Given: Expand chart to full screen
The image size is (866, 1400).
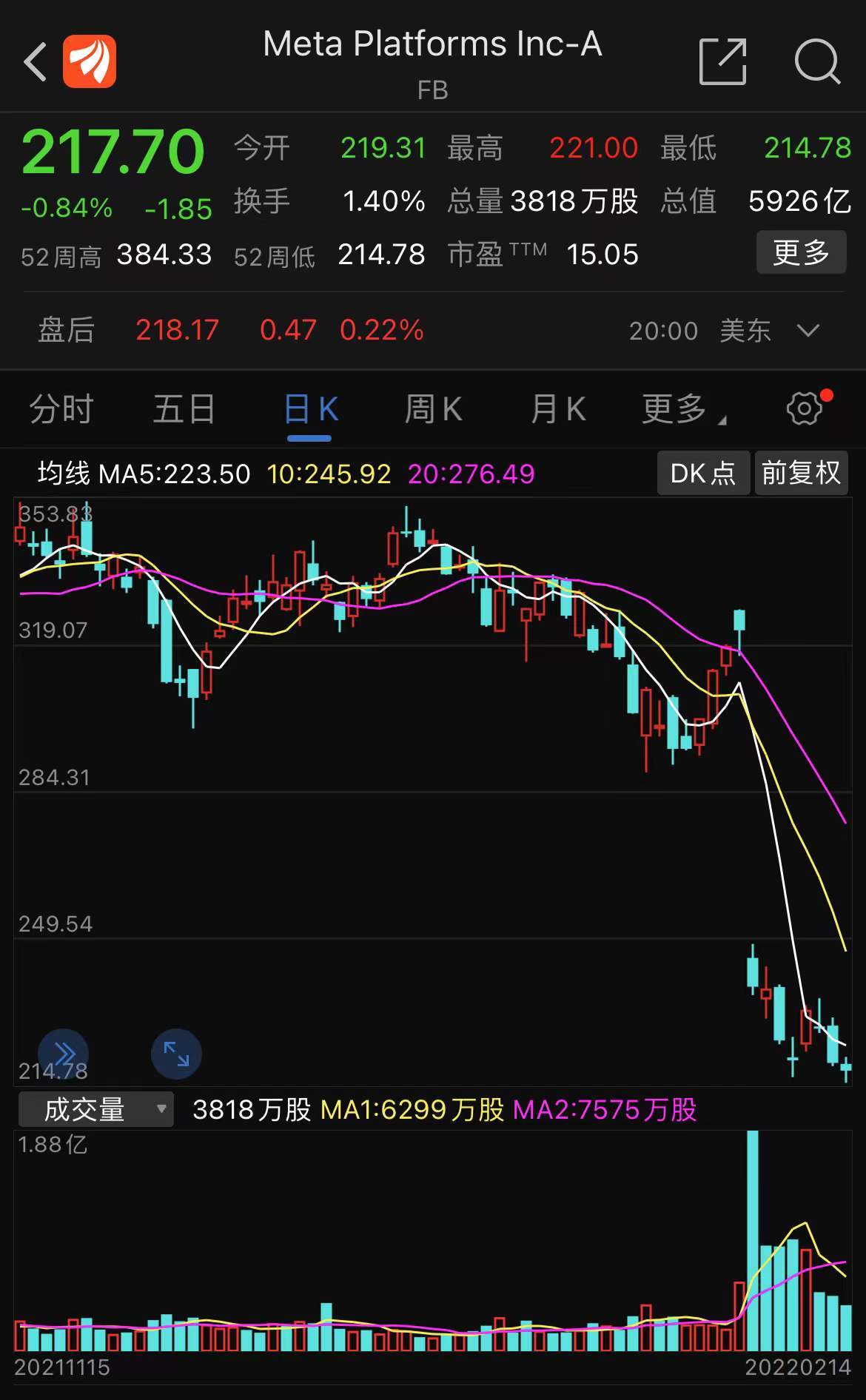Looking at the screenshot, I should click(176, 1054).
